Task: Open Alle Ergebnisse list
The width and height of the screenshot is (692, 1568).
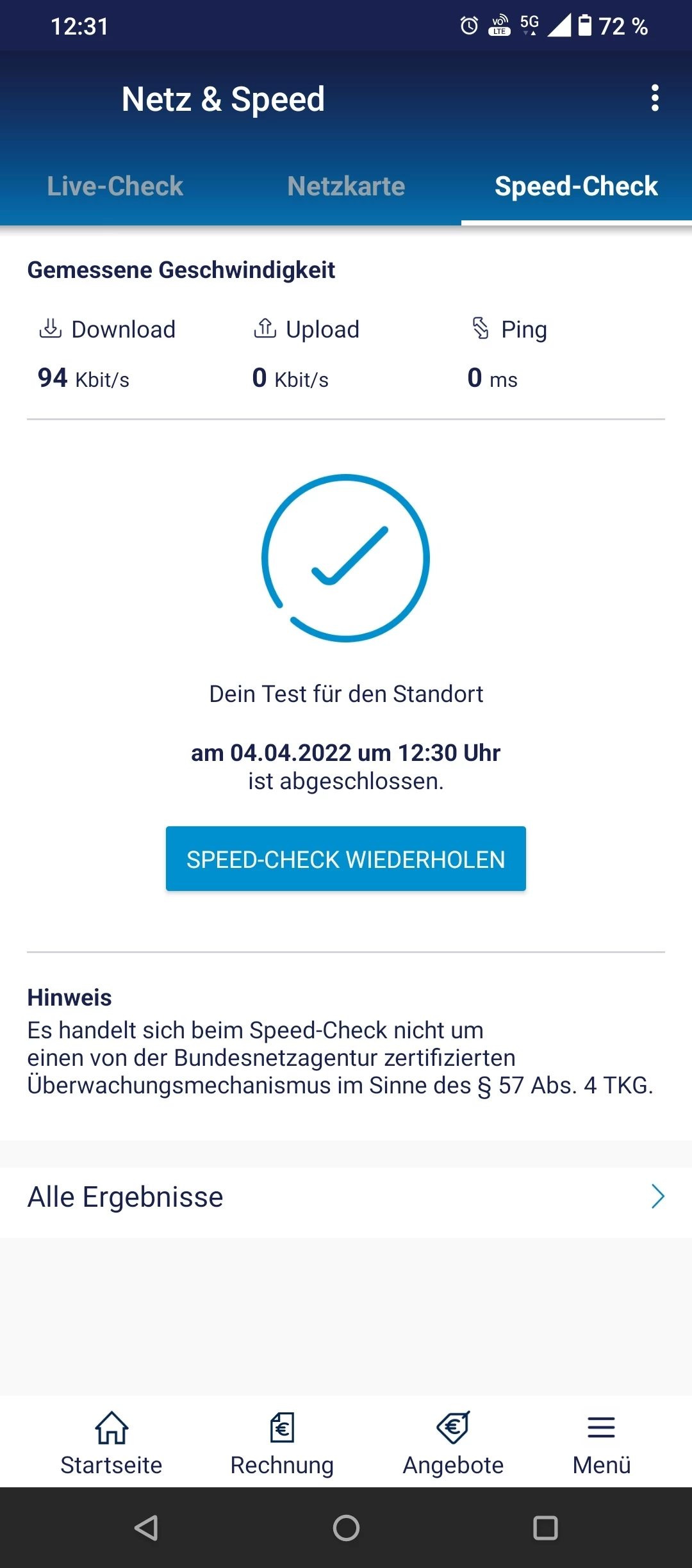Action: [346, 1196]
